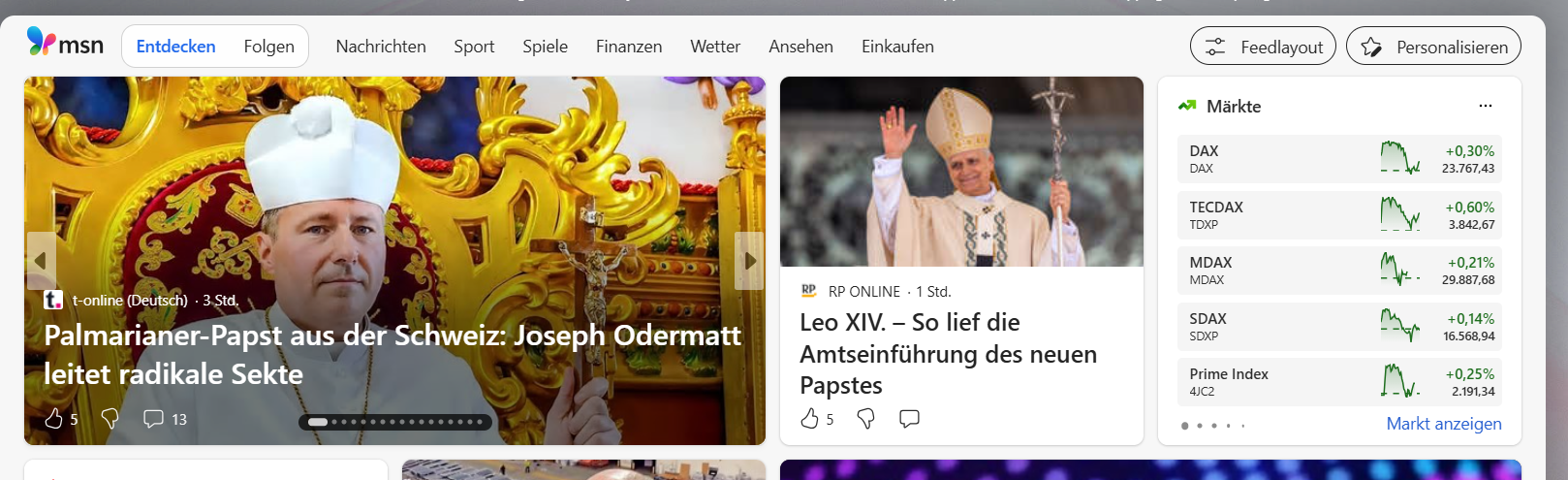
Task: Open the Märkte card overflow menu
Action: [1485, 106]
